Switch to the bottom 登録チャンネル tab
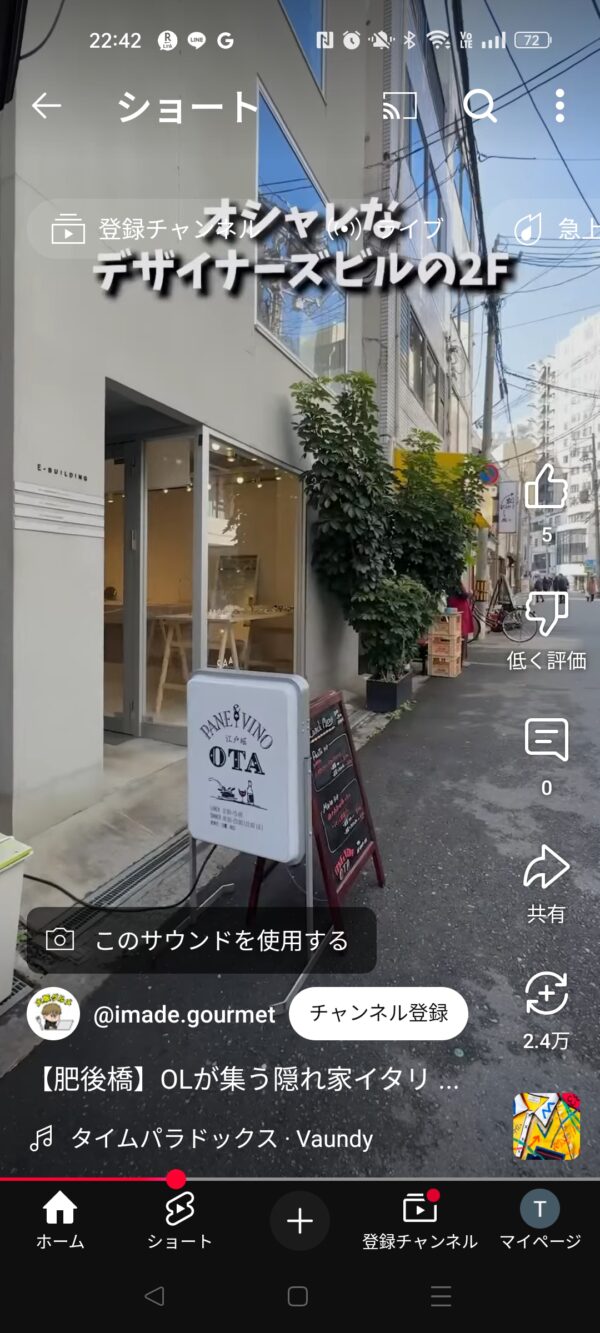The image size is (600, 1333). [x=420, y=1220]
